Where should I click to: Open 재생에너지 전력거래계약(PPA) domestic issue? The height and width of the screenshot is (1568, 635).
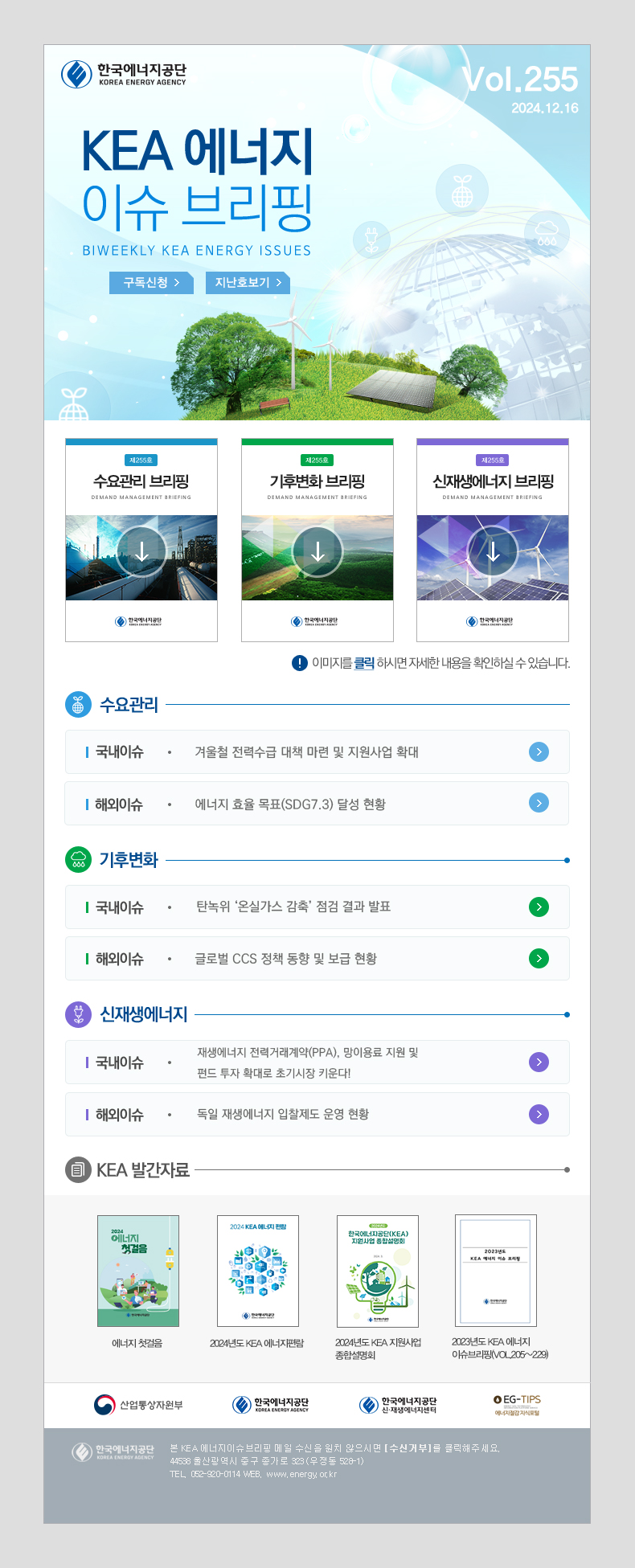pyautogui.click(x=317, y=1062)
